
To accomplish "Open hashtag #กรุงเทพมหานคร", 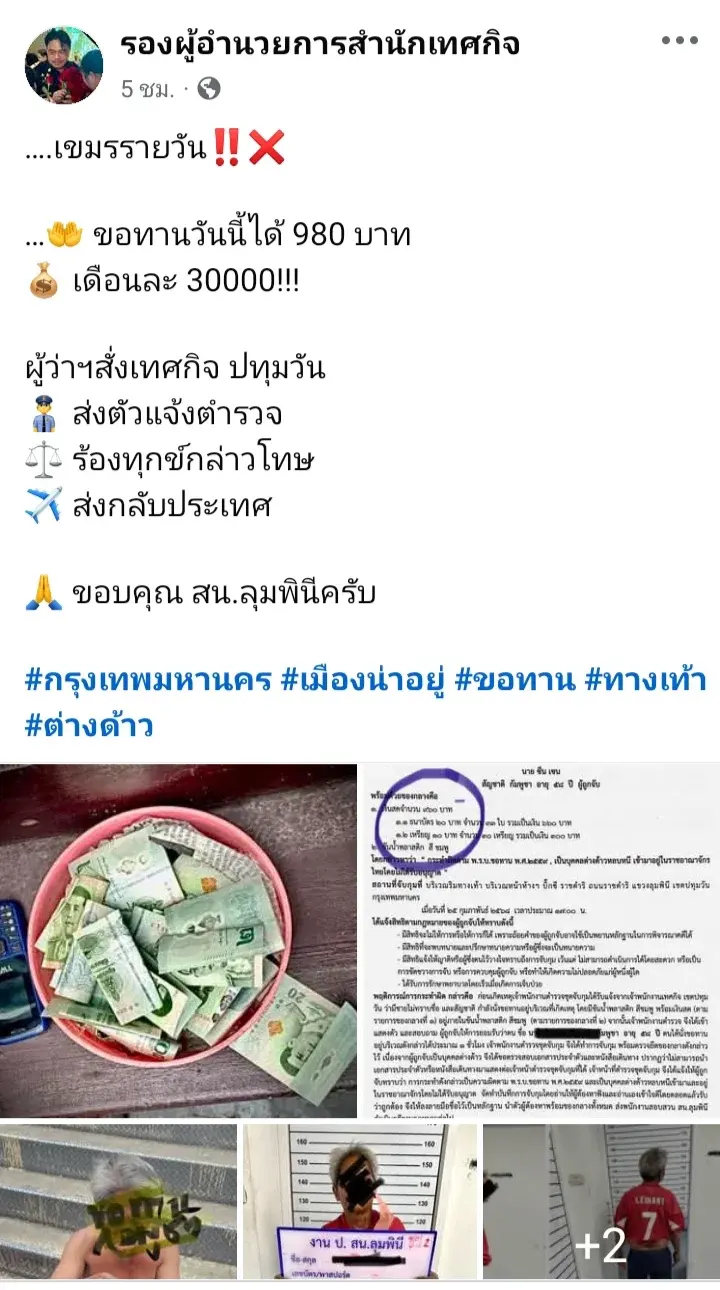I will (x=148, y=682).
